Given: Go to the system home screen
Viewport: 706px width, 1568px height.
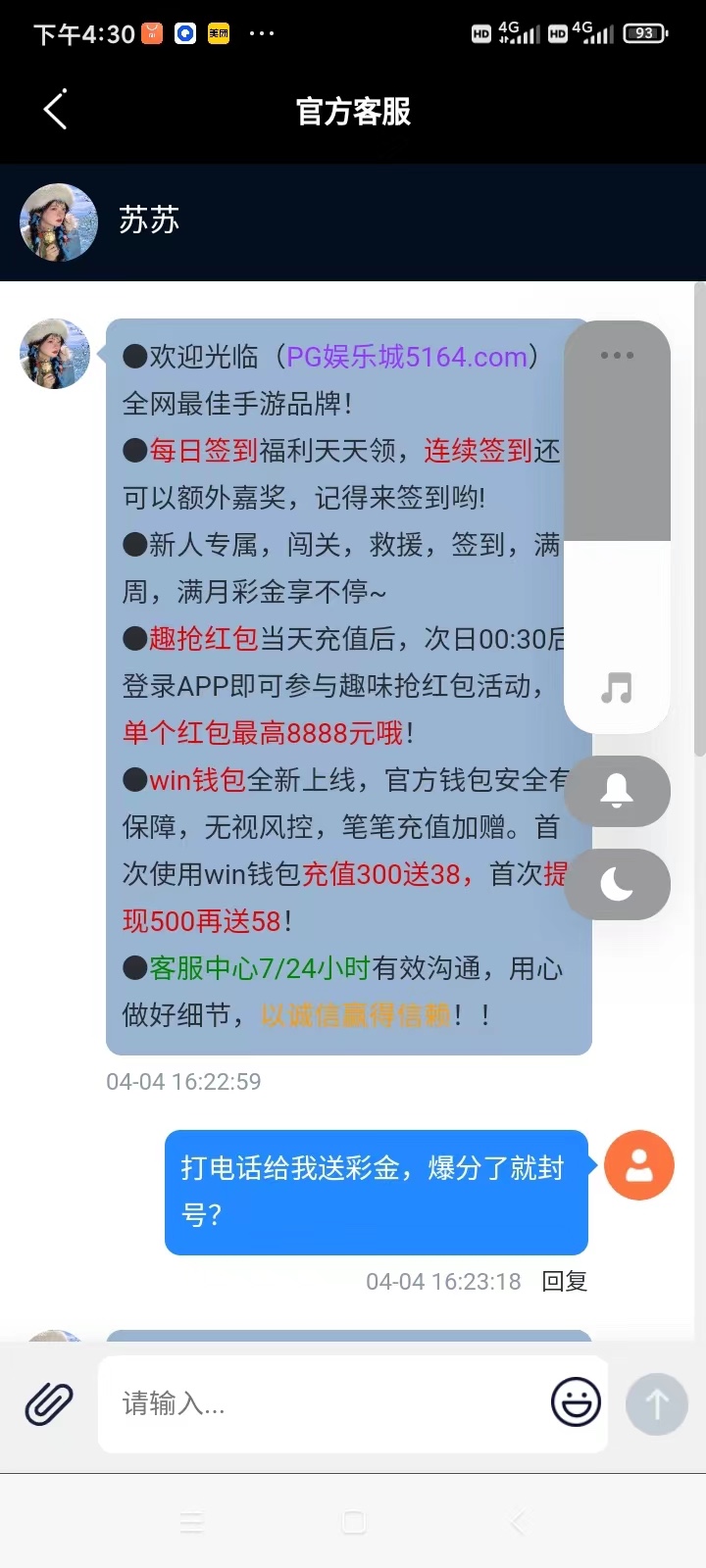Looking at the screenshot, I should click(x=353, y=1522).
